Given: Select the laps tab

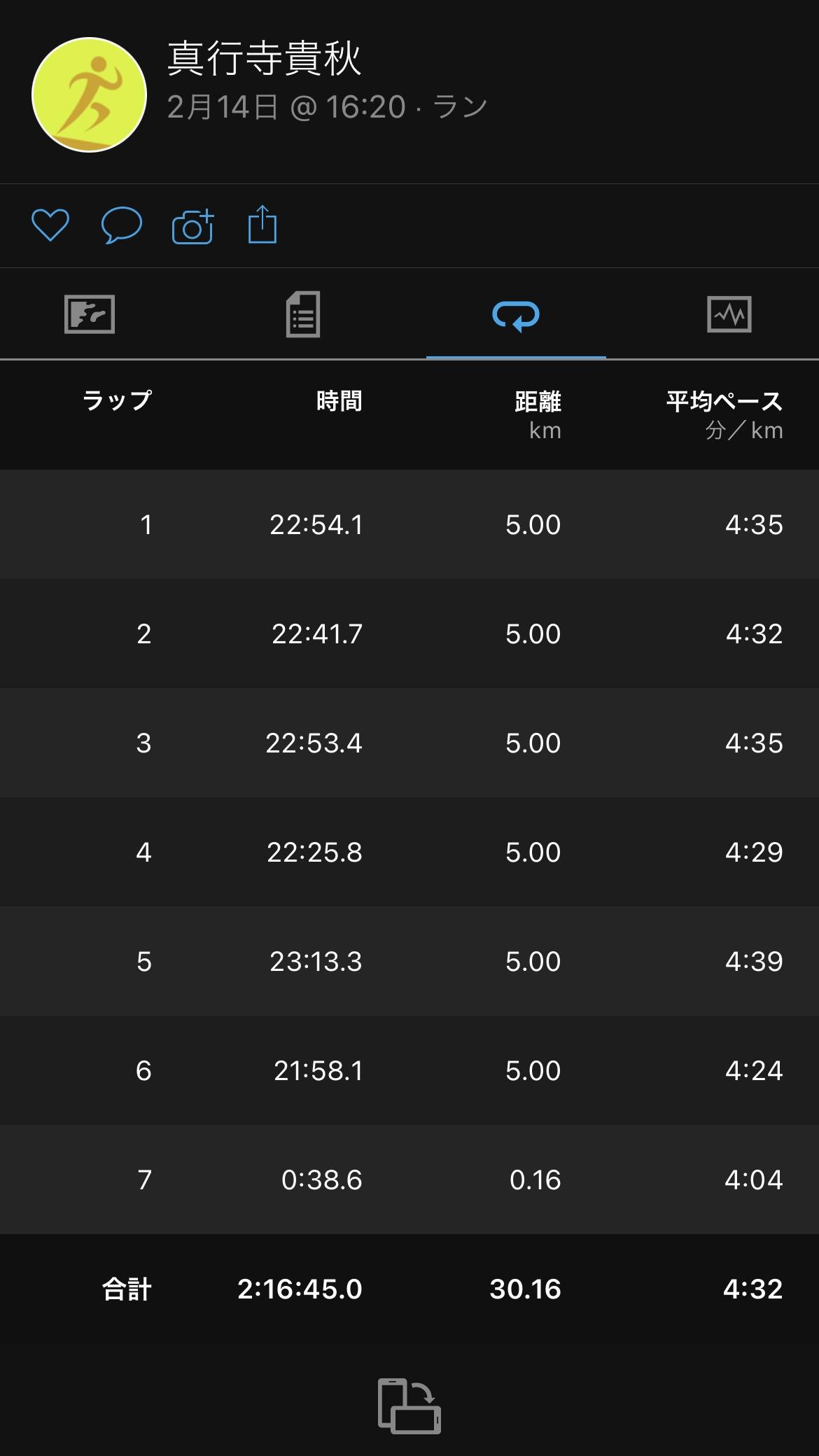Looking at the screenshot, I should 516,315.
